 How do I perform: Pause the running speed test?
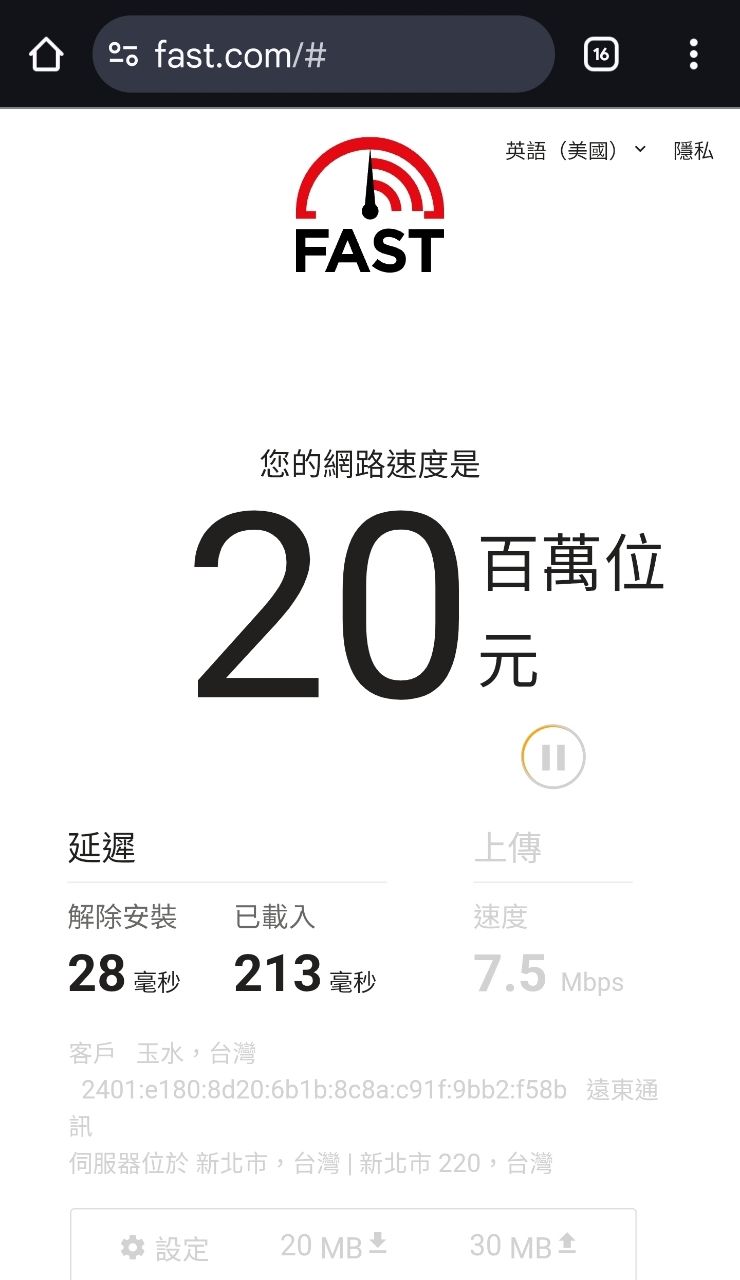[553, 757]
